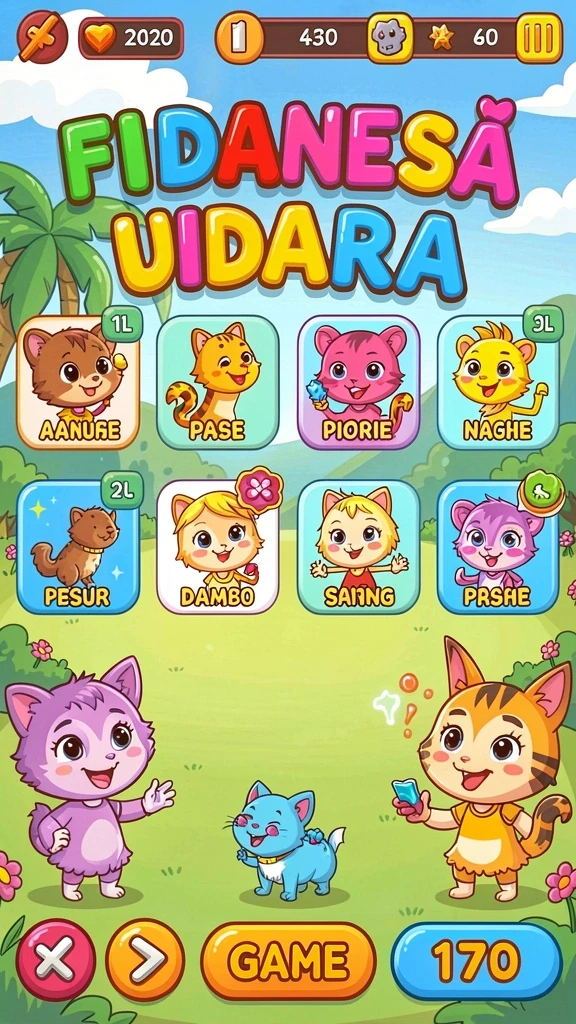The width and height of the screenshot is (576, 1024).
Task: Open the yellow menu bars button
Action: click(539, 38)
